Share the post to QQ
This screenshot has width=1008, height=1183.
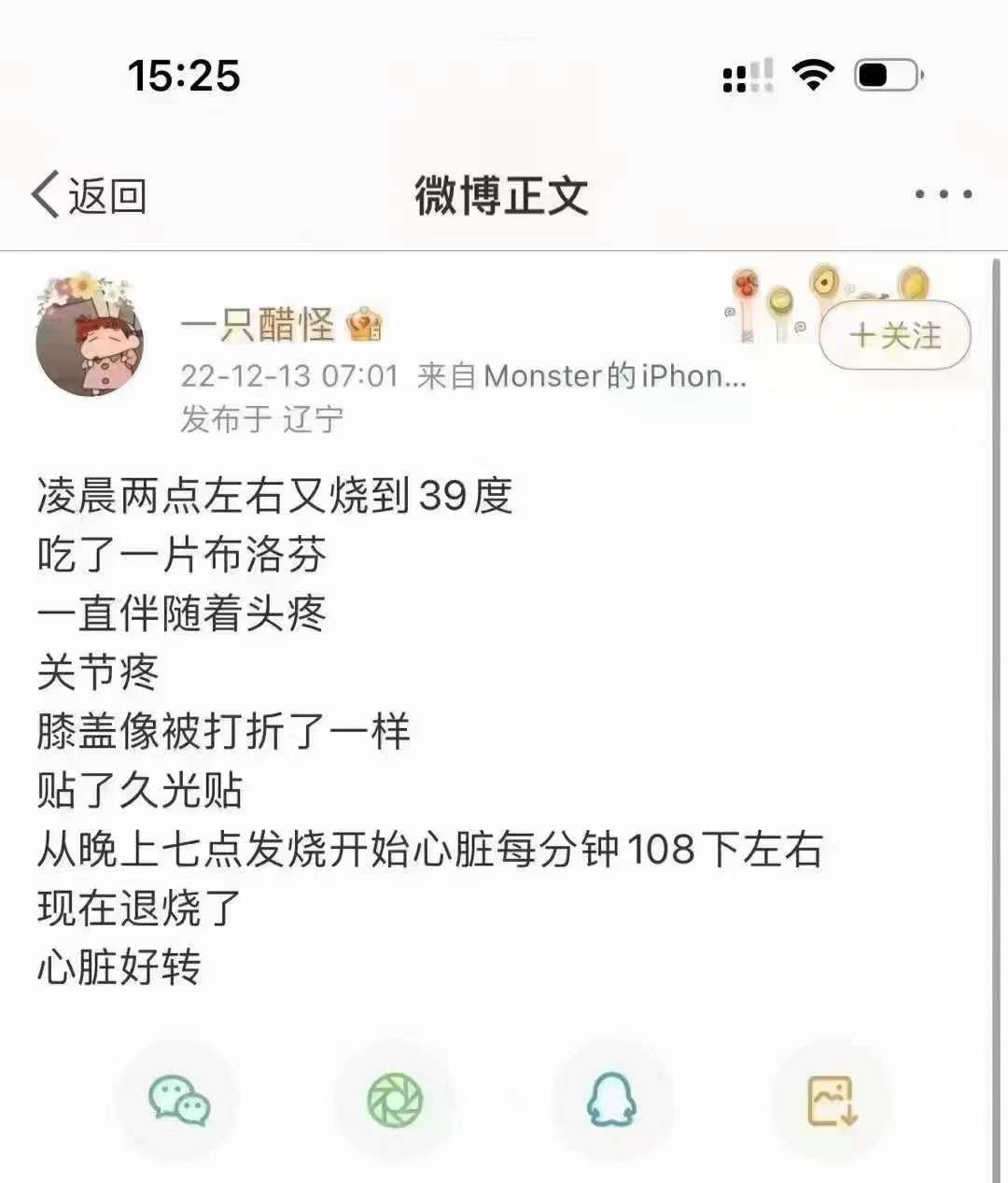point(612,1100)
